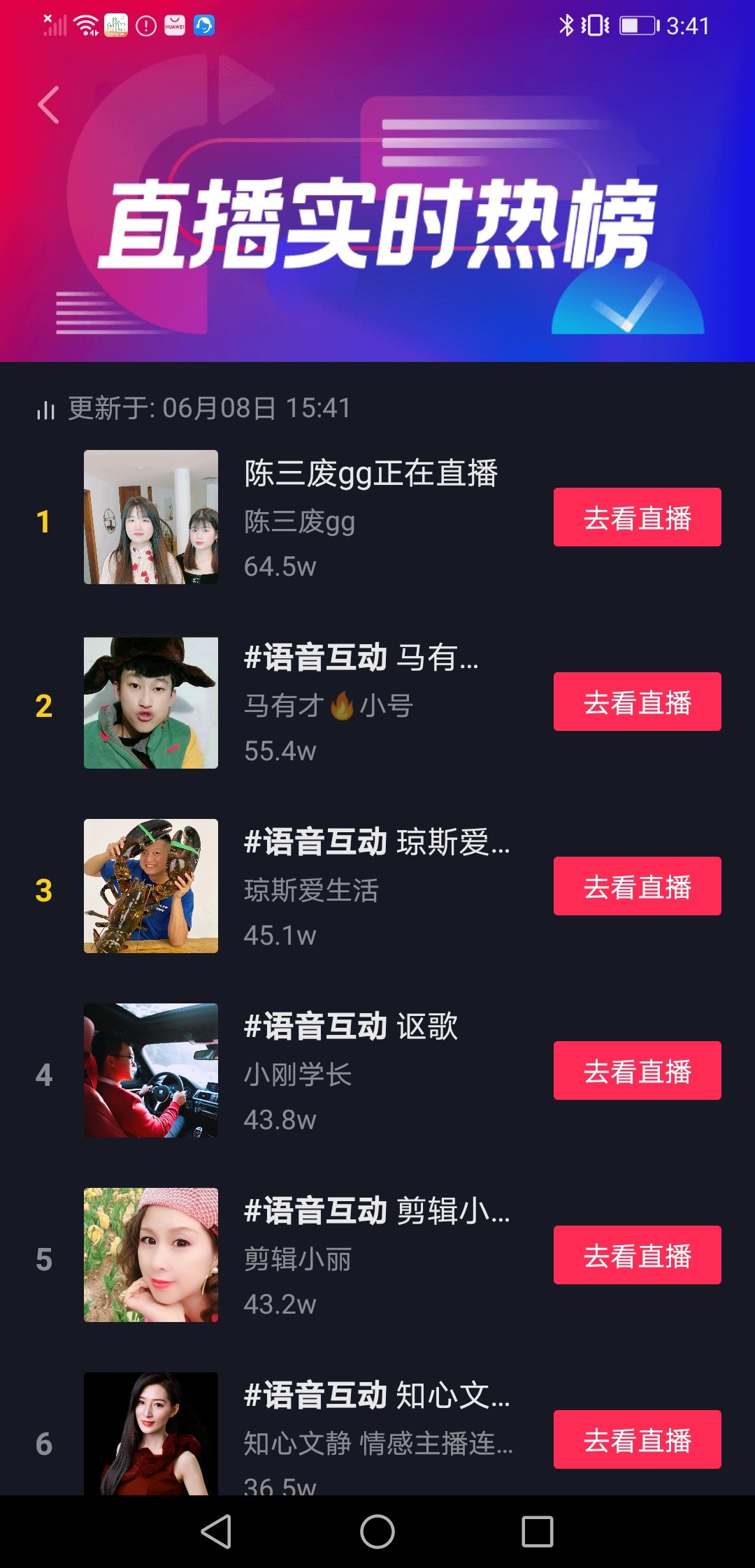The height and width of the screenshot is (1568, 755).
Task: Watch 小刚学长's live stream
Action: pyautogui.click(x=637, y=1070)
